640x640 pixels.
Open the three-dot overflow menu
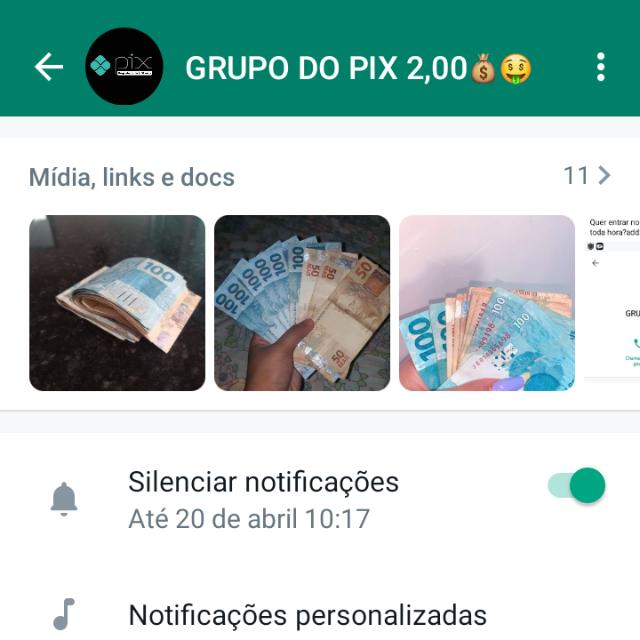pos(600,67)
